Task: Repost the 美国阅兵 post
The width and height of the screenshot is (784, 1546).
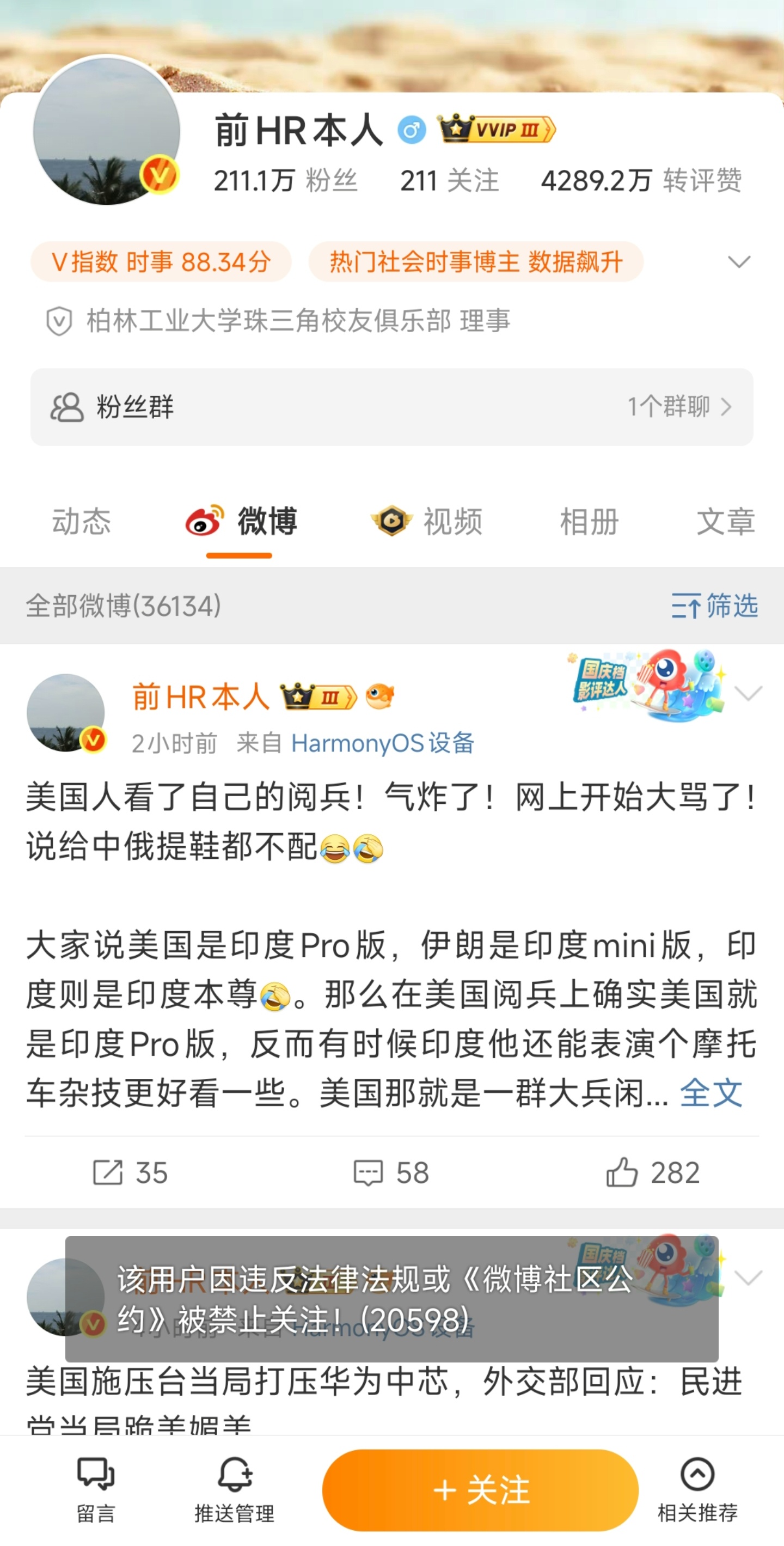Action: (x=130, y=1172)
